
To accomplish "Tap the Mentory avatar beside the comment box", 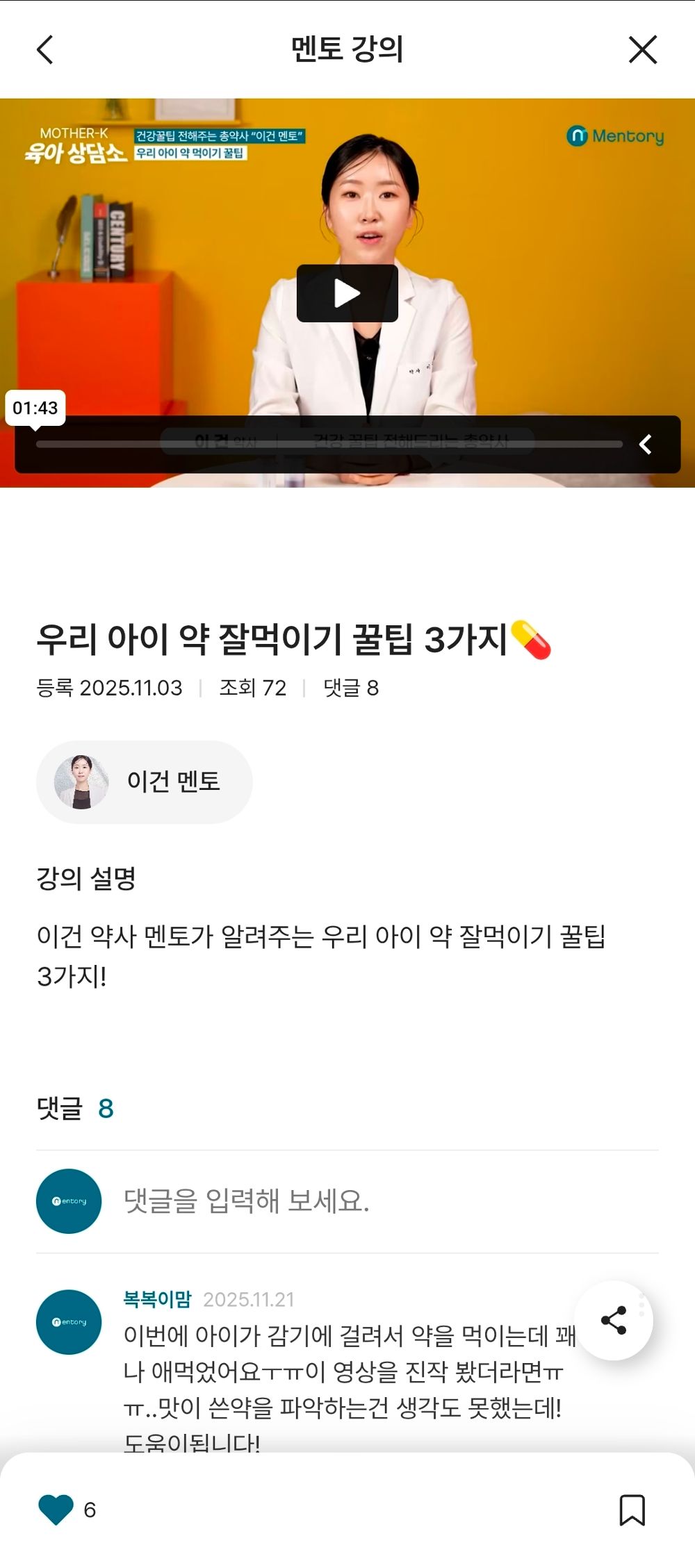I will pos(67,1199).
